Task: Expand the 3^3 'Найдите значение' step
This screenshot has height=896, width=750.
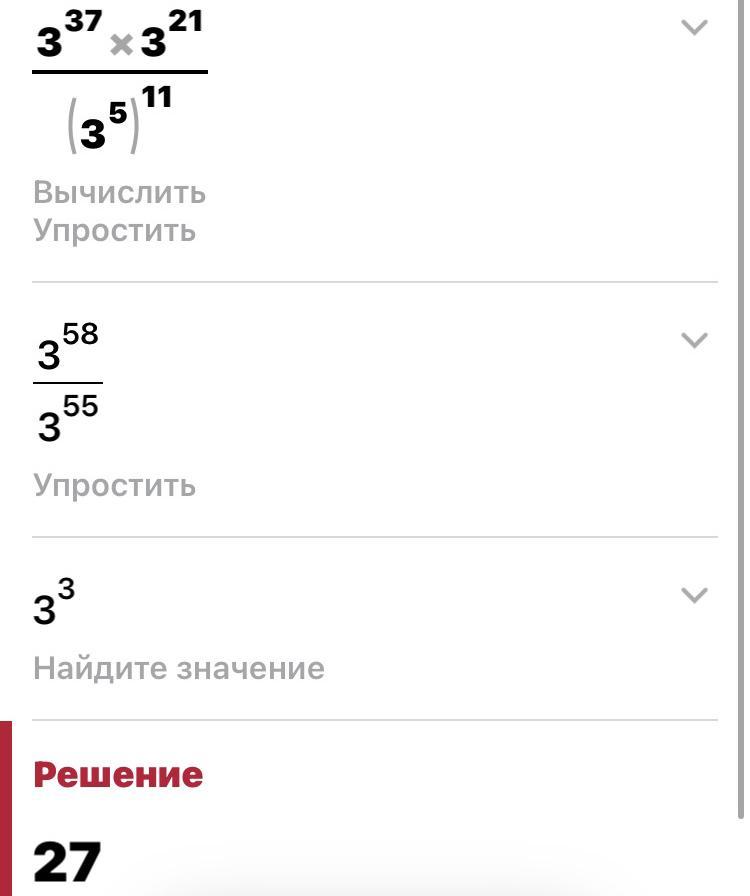Action: coord(695,595)
